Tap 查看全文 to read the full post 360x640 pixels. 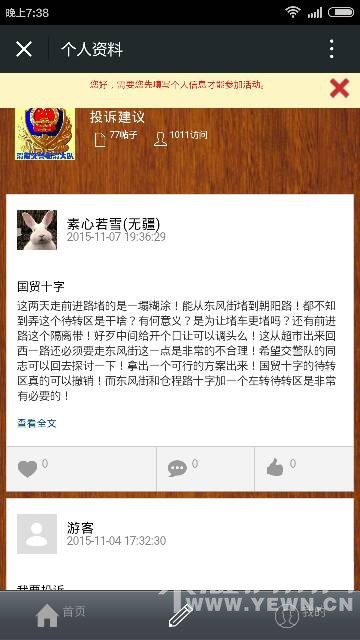tap(37, 423)
